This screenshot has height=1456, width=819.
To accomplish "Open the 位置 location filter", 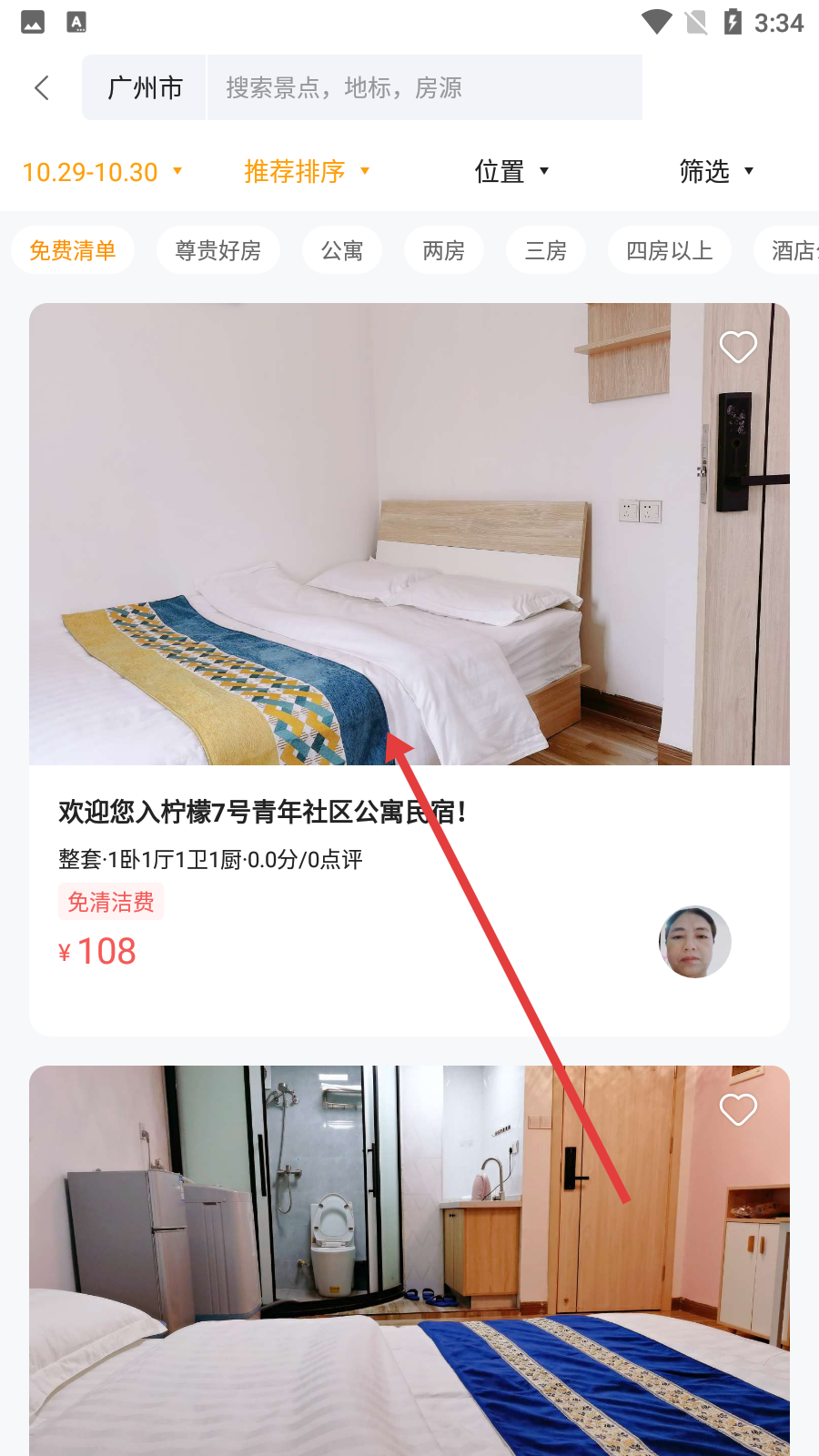I will pyautogui.click(x=511, y=171).
